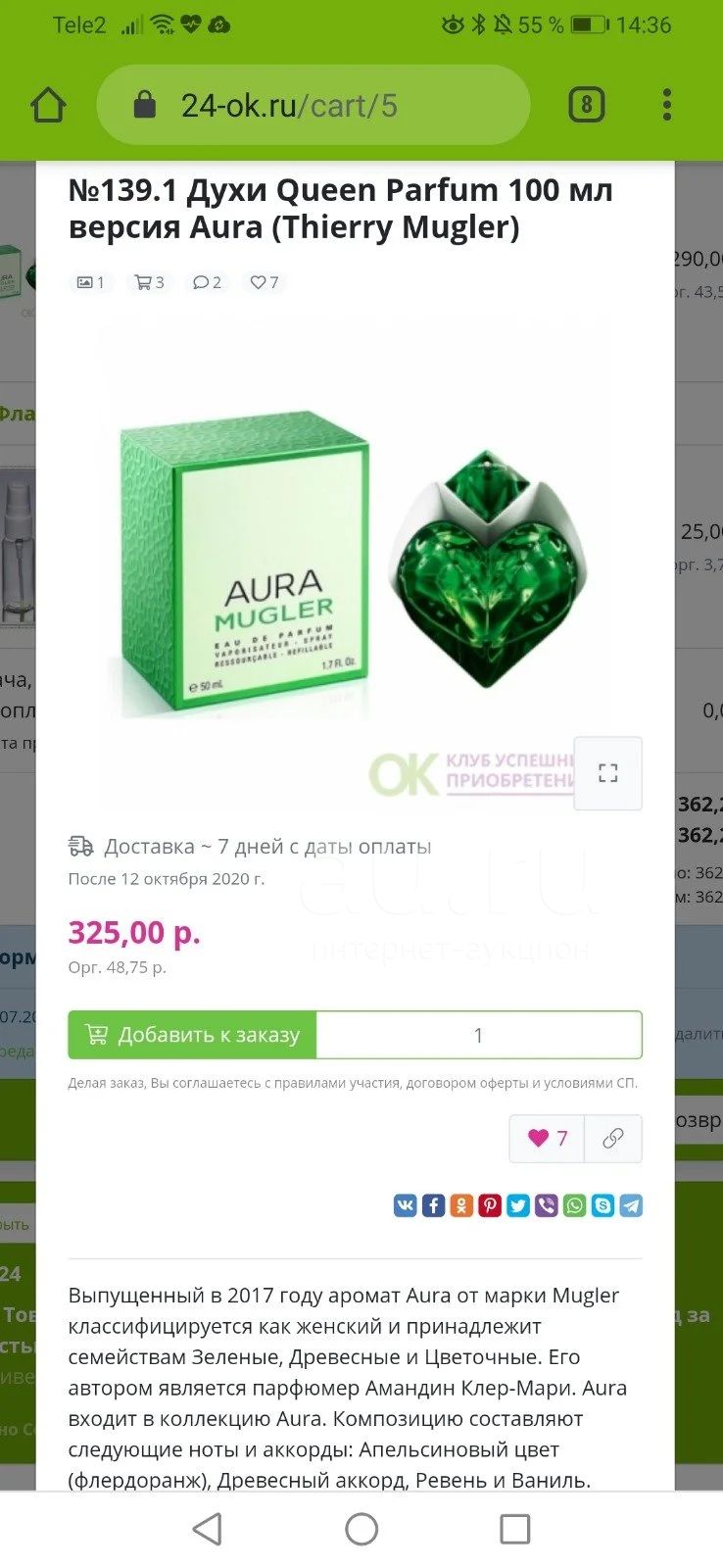
Task: Share the product via WhatsApp
Action: 575,1205
